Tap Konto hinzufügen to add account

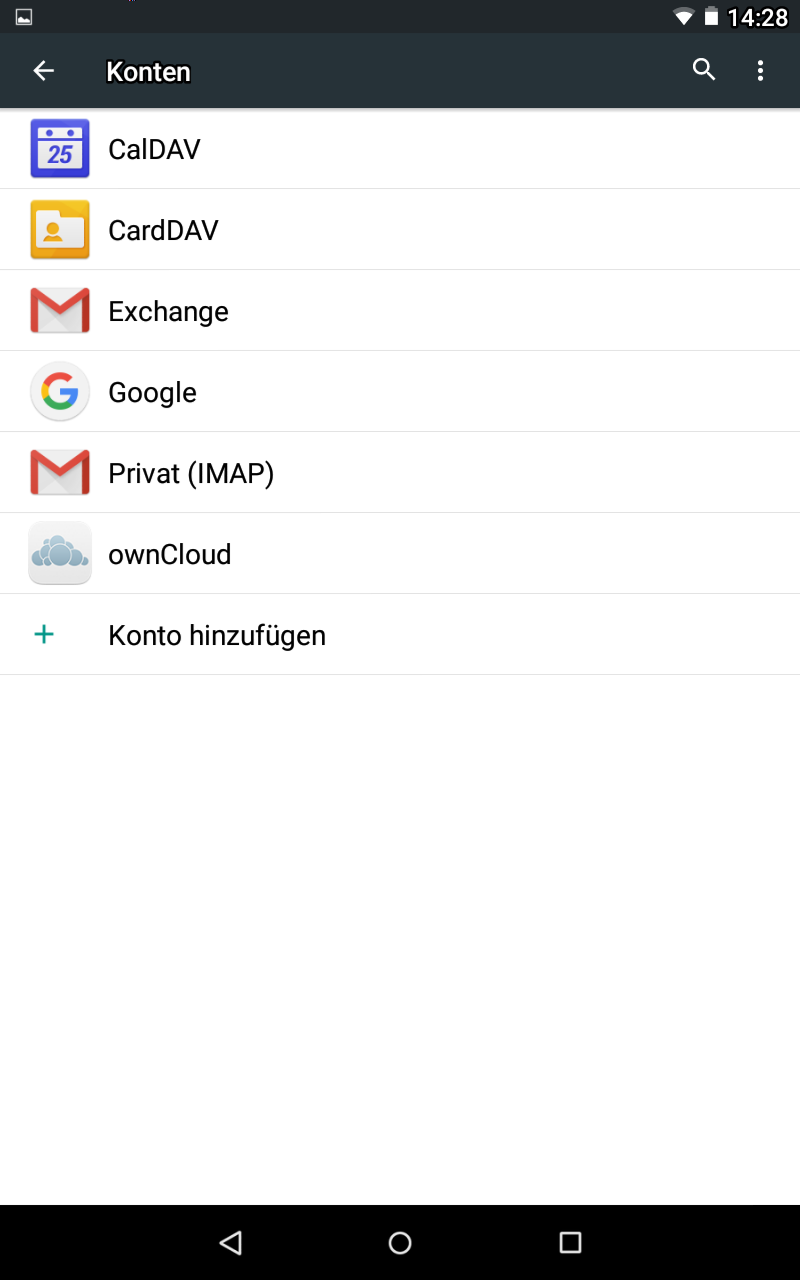400,635
